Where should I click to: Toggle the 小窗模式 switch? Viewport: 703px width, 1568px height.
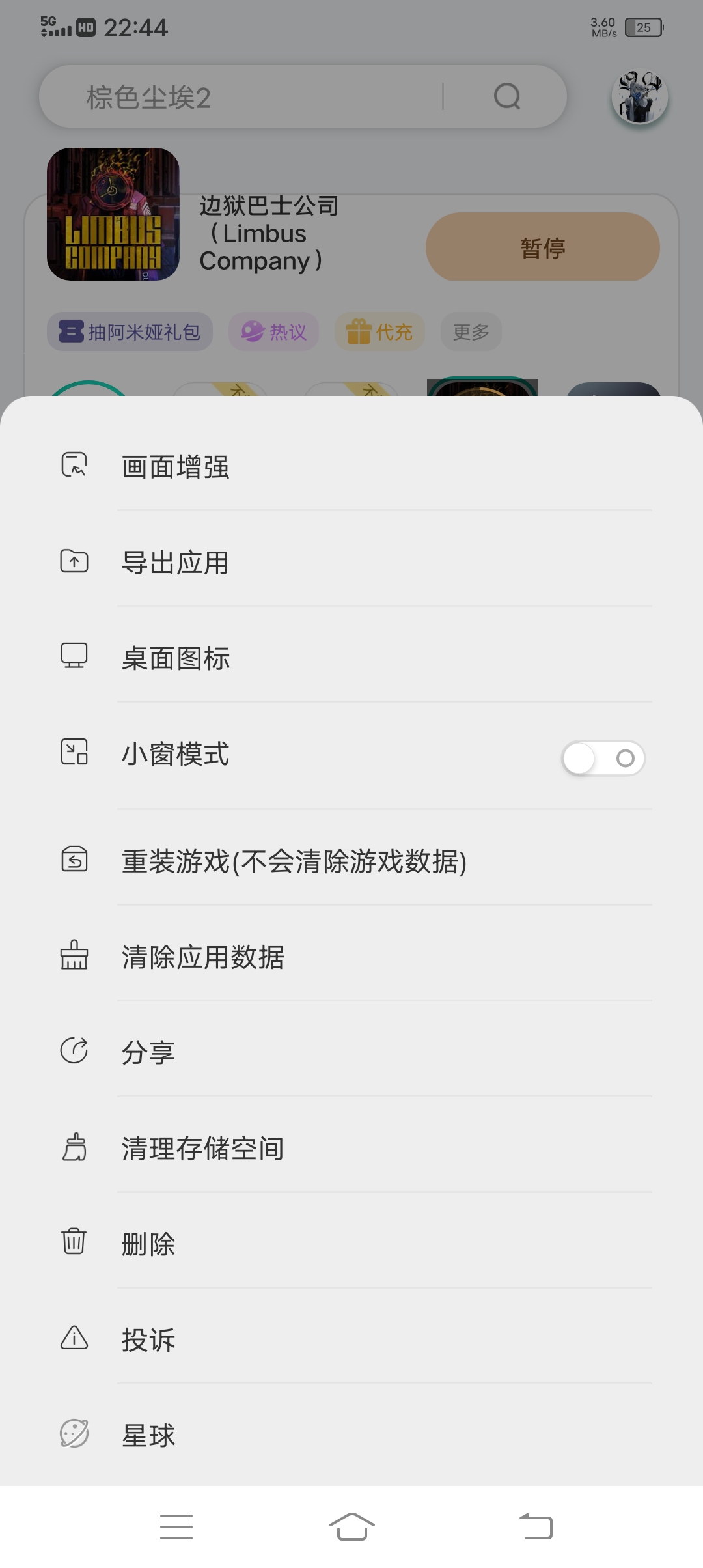(603, 758)
